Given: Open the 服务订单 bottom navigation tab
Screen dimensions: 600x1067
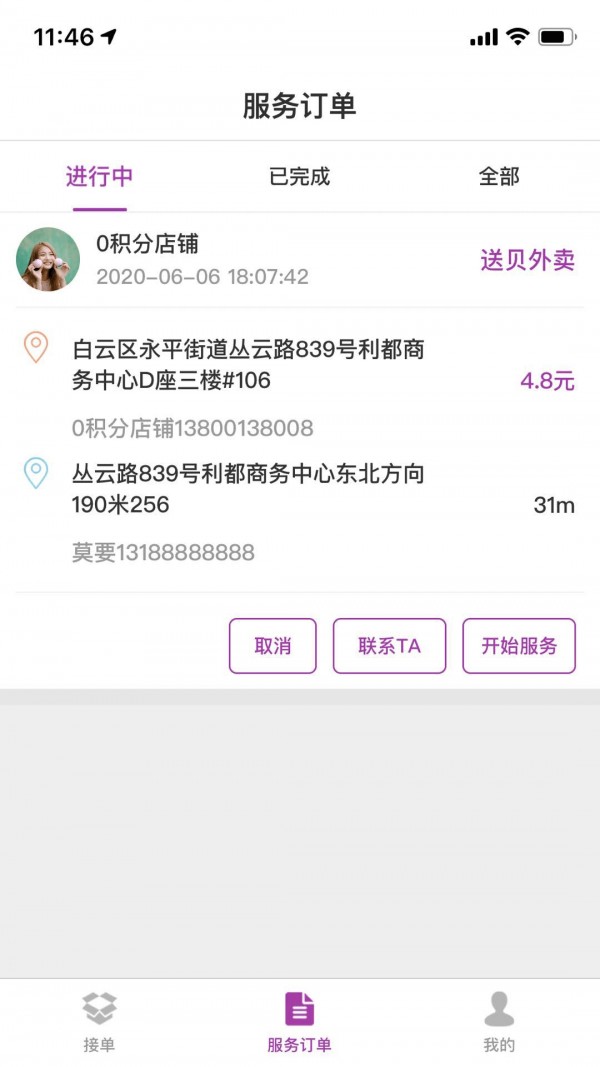Looking at the screenshot, I should (x=299, y=1022).
